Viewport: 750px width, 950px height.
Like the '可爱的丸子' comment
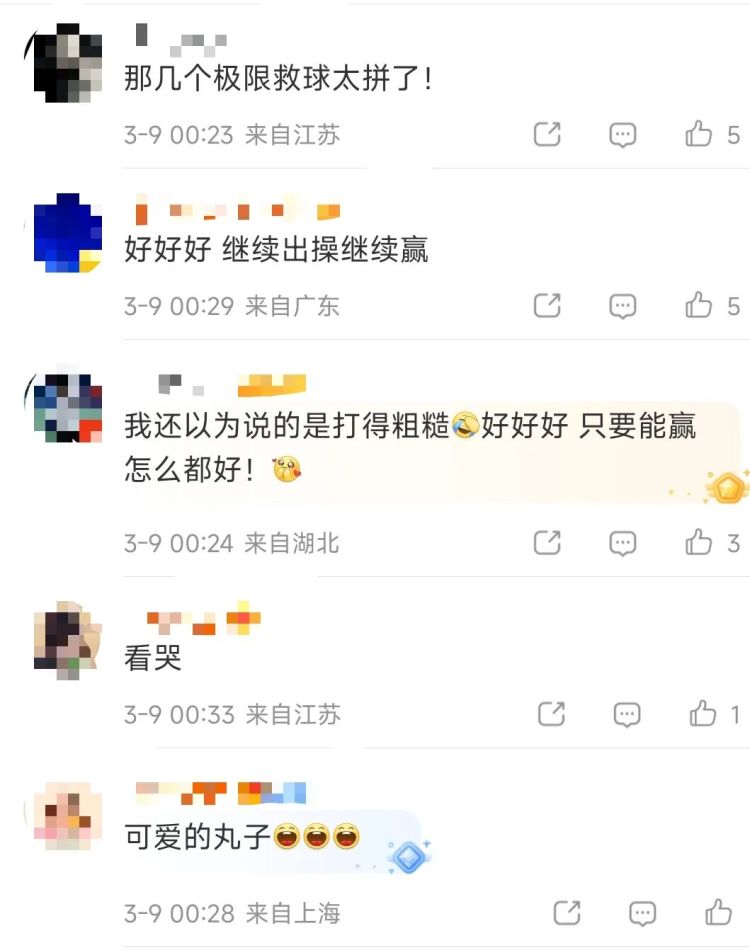click(719, 912)
